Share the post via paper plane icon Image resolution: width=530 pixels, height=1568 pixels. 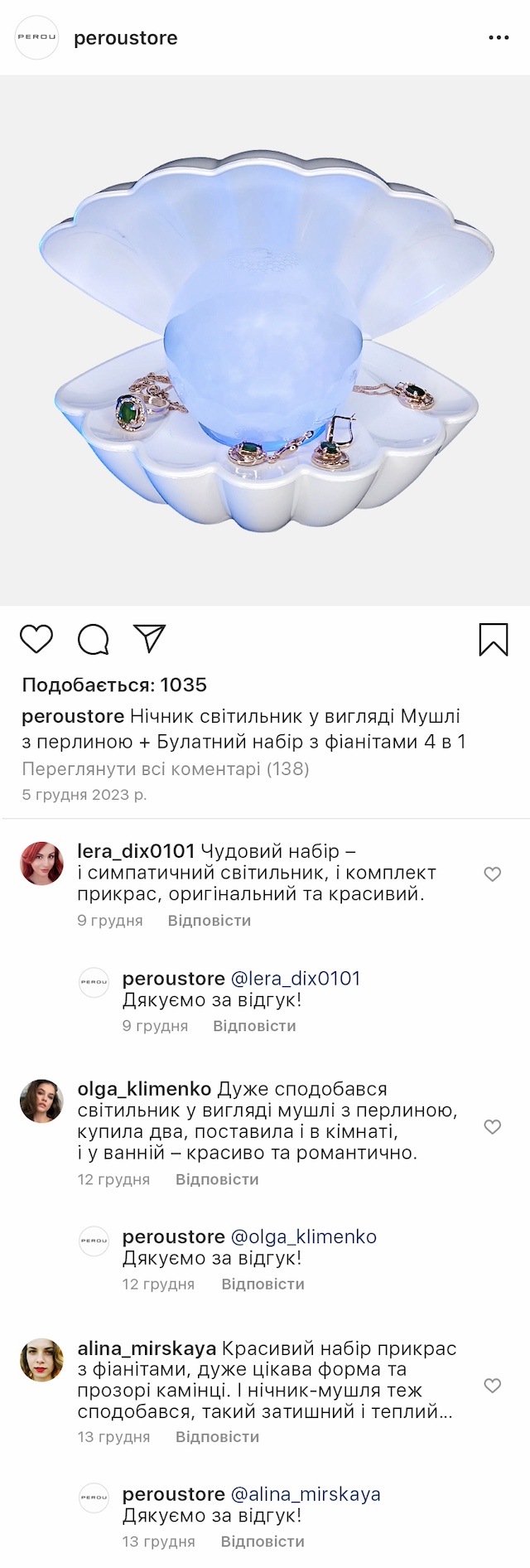(150, 638)
